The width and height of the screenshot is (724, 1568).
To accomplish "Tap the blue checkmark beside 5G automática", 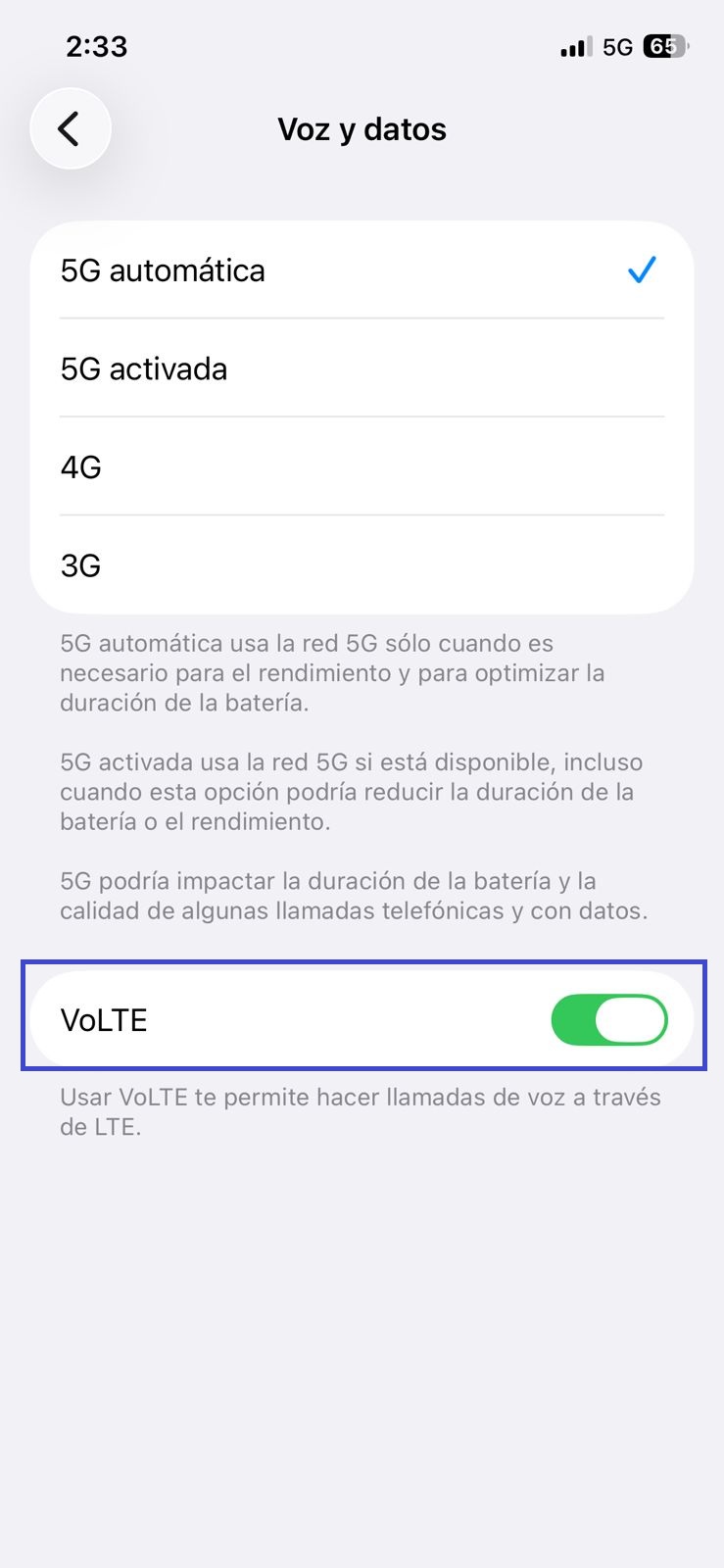I will (640, 270).
